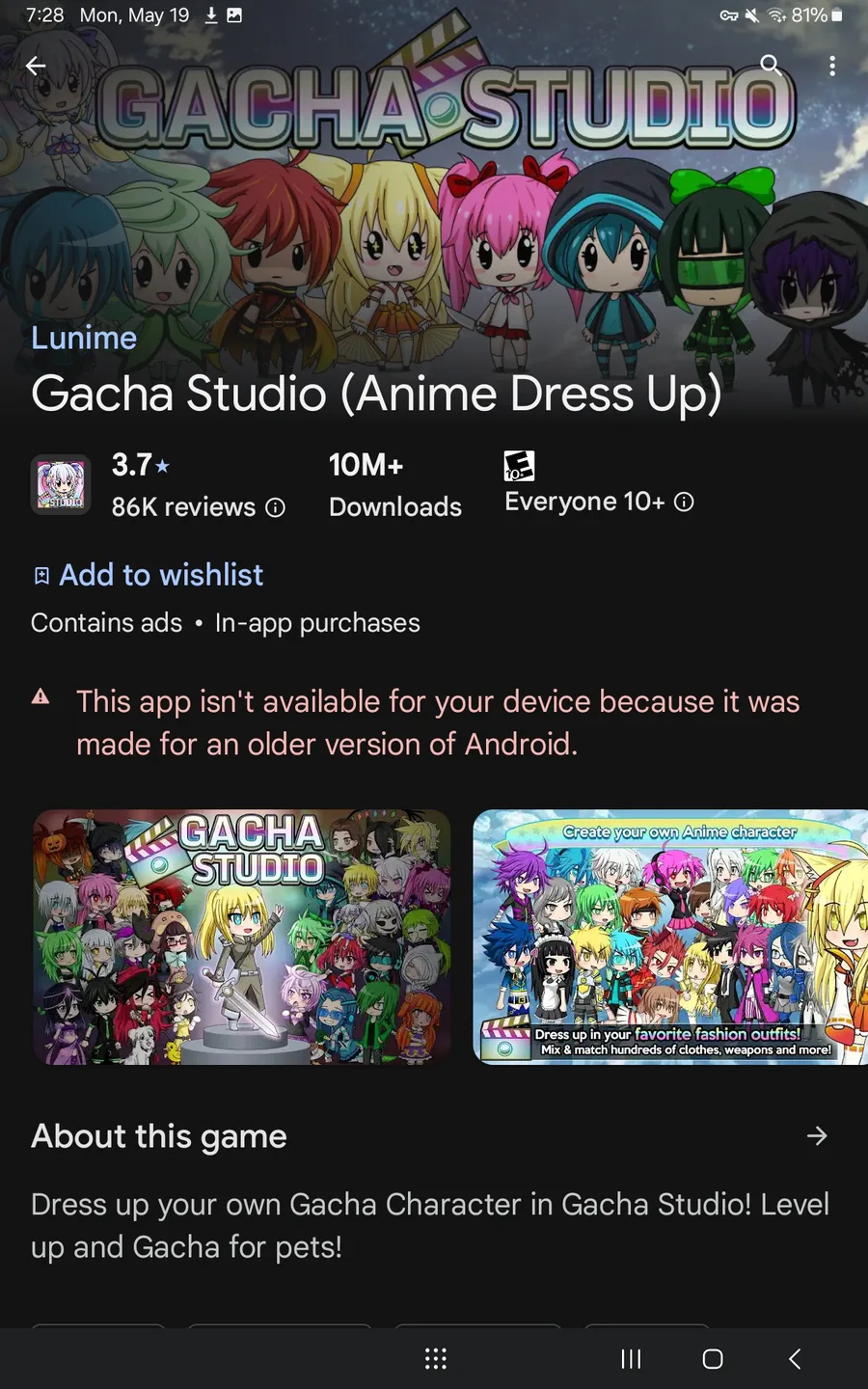Open the first Gacha Studio screenshot
This screenshot has width=868, height=1389.
click(242, 938)
